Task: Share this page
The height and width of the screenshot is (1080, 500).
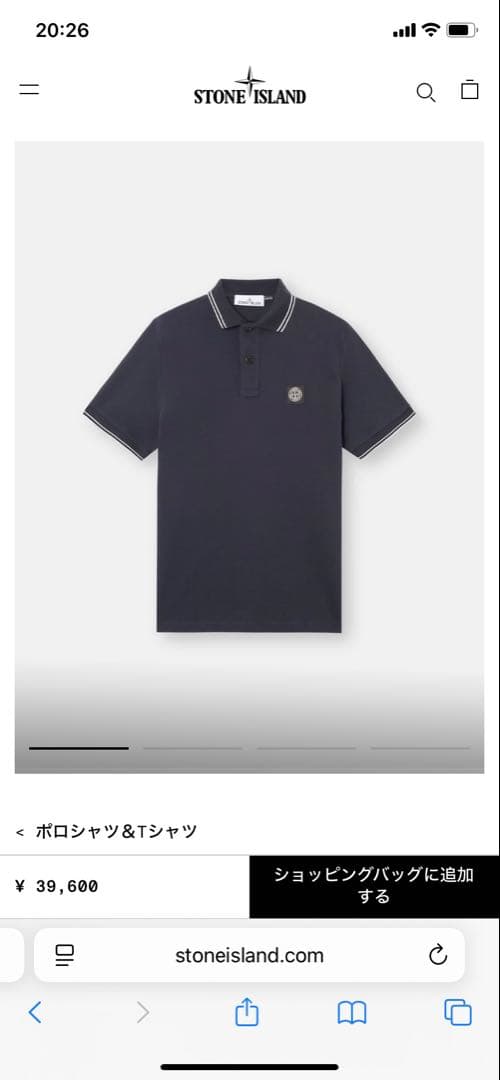Action: [247, 1011]
